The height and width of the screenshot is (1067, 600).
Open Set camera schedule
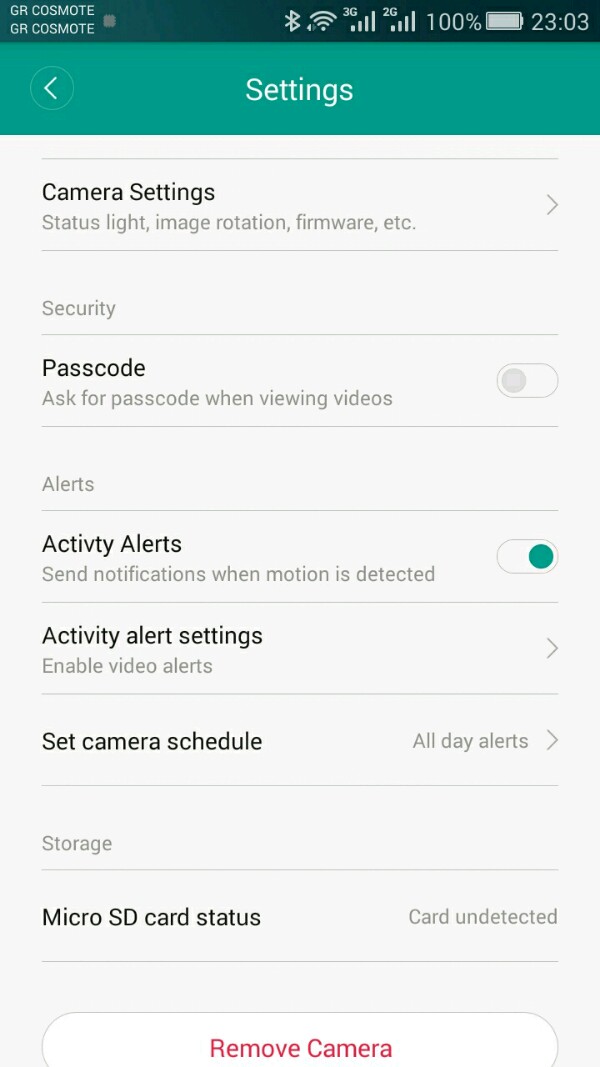[299, 741]
